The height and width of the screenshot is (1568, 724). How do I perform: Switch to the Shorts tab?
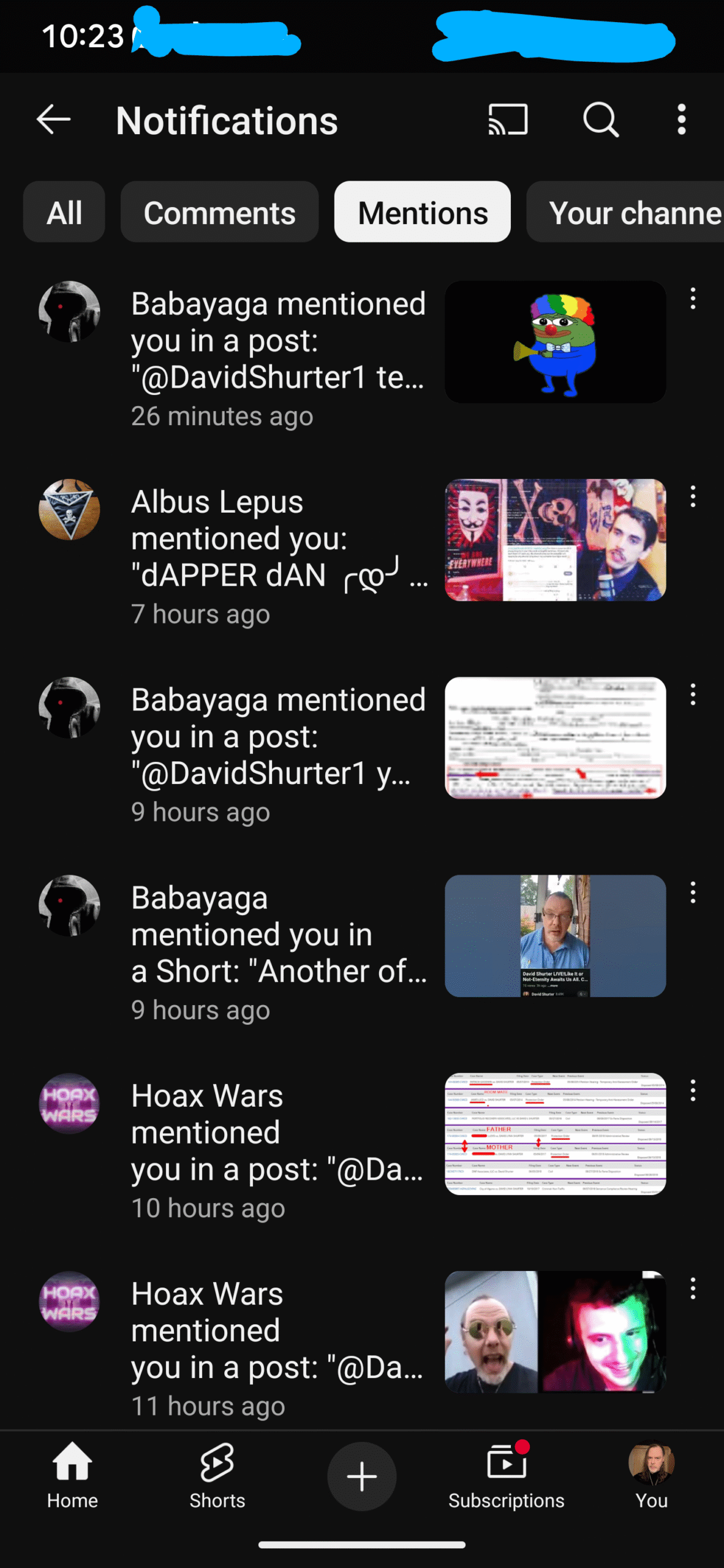coord(217,1476)
